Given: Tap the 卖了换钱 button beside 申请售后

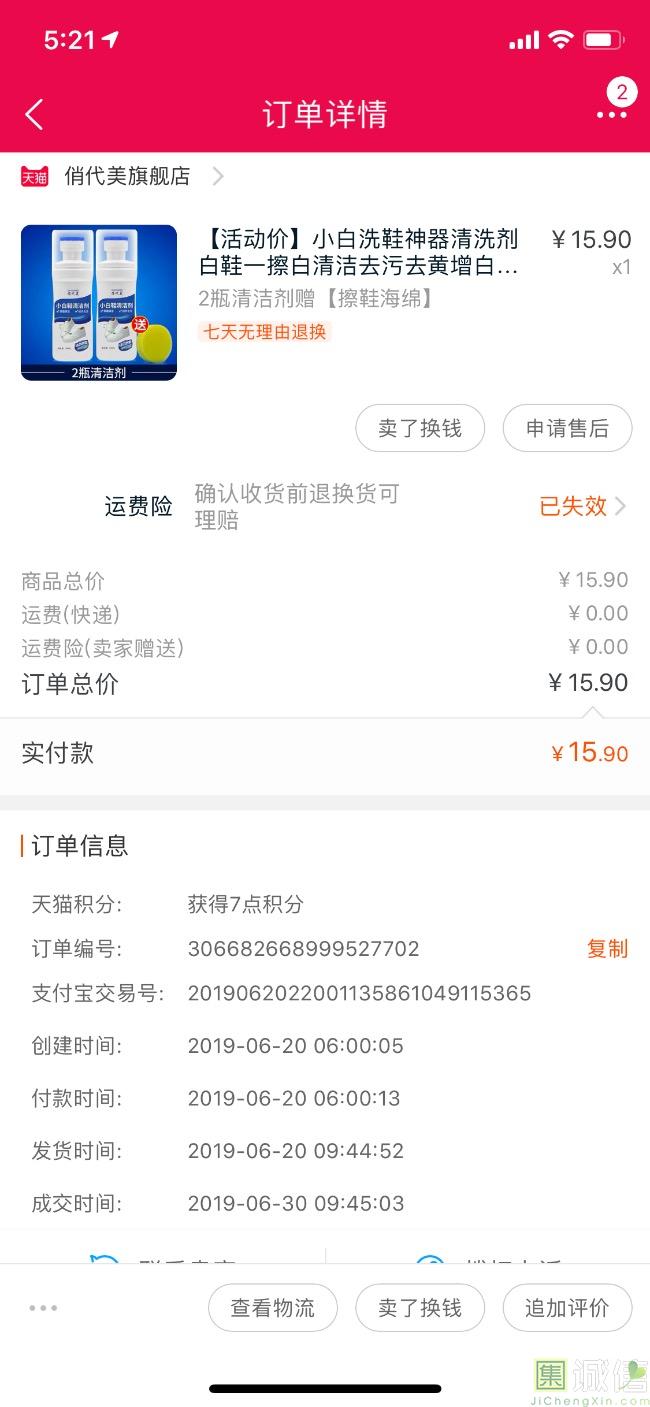Looking at the screenshot, I should (420, 429).
